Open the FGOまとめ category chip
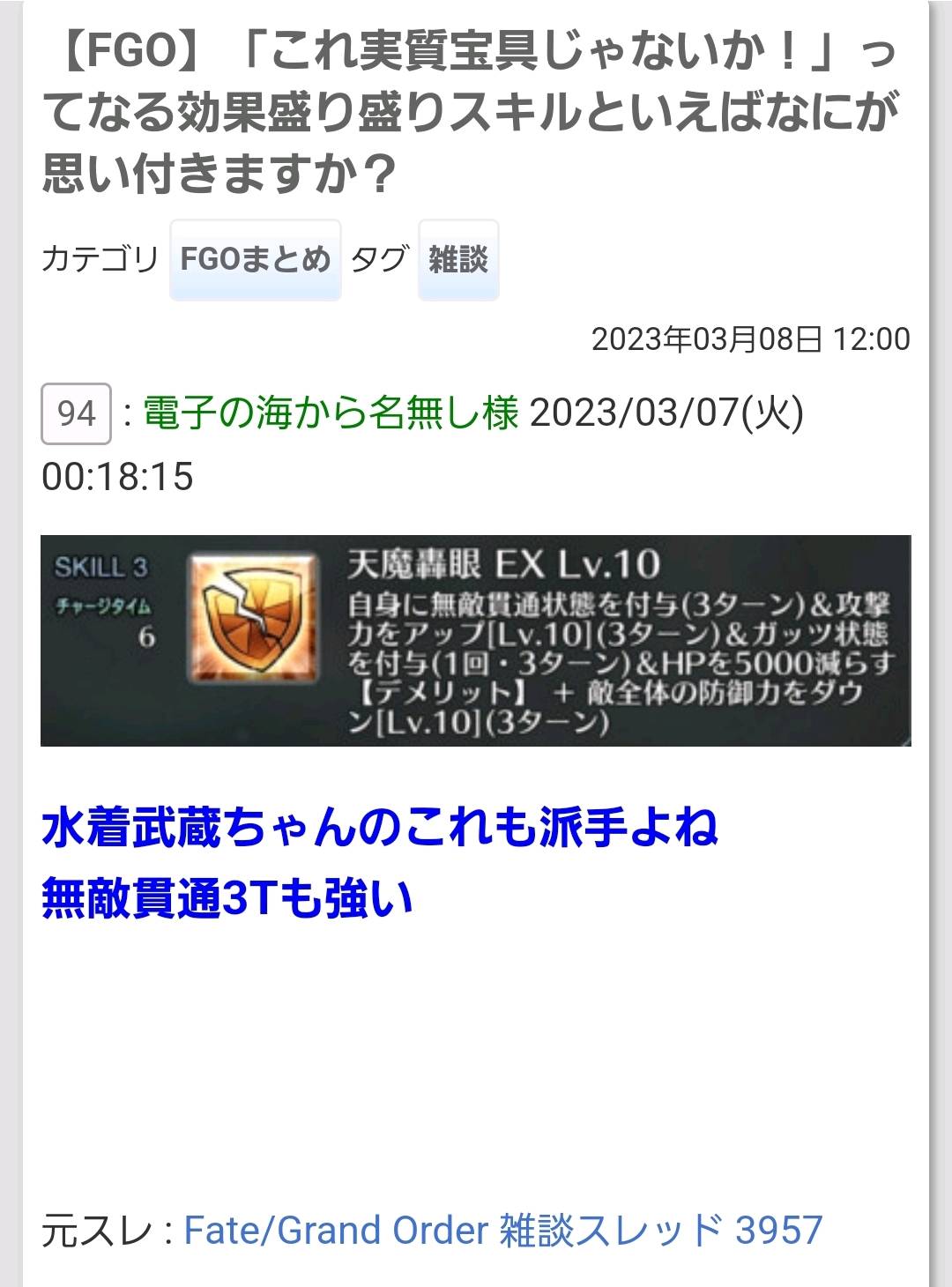This screenshot has width=952, height=1287. (255, 260)
